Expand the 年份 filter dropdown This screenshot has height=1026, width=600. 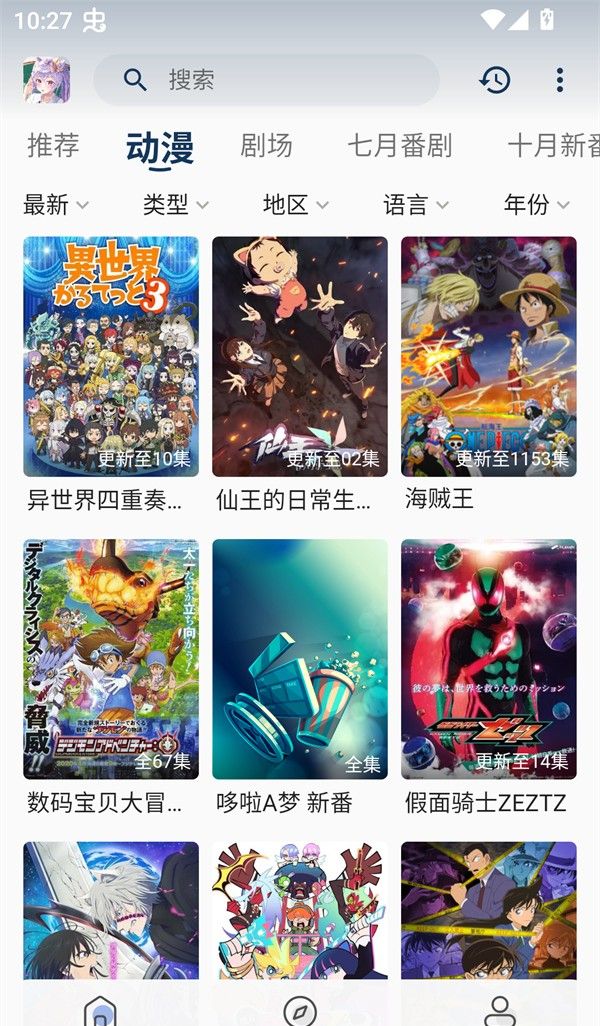[x=537, y=205]
